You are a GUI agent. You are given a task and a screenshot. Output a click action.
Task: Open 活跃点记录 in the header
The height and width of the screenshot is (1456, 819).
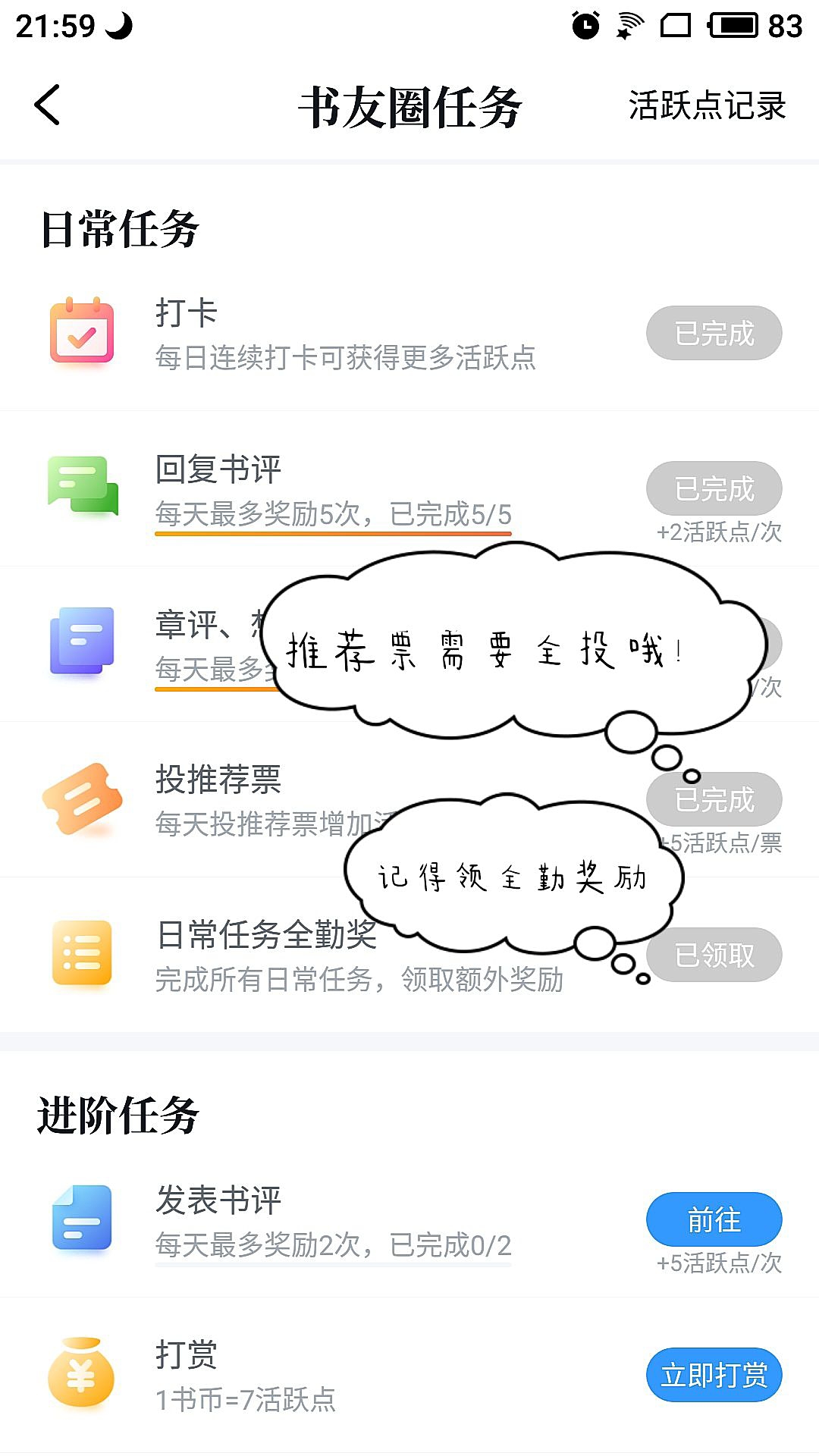707,105
